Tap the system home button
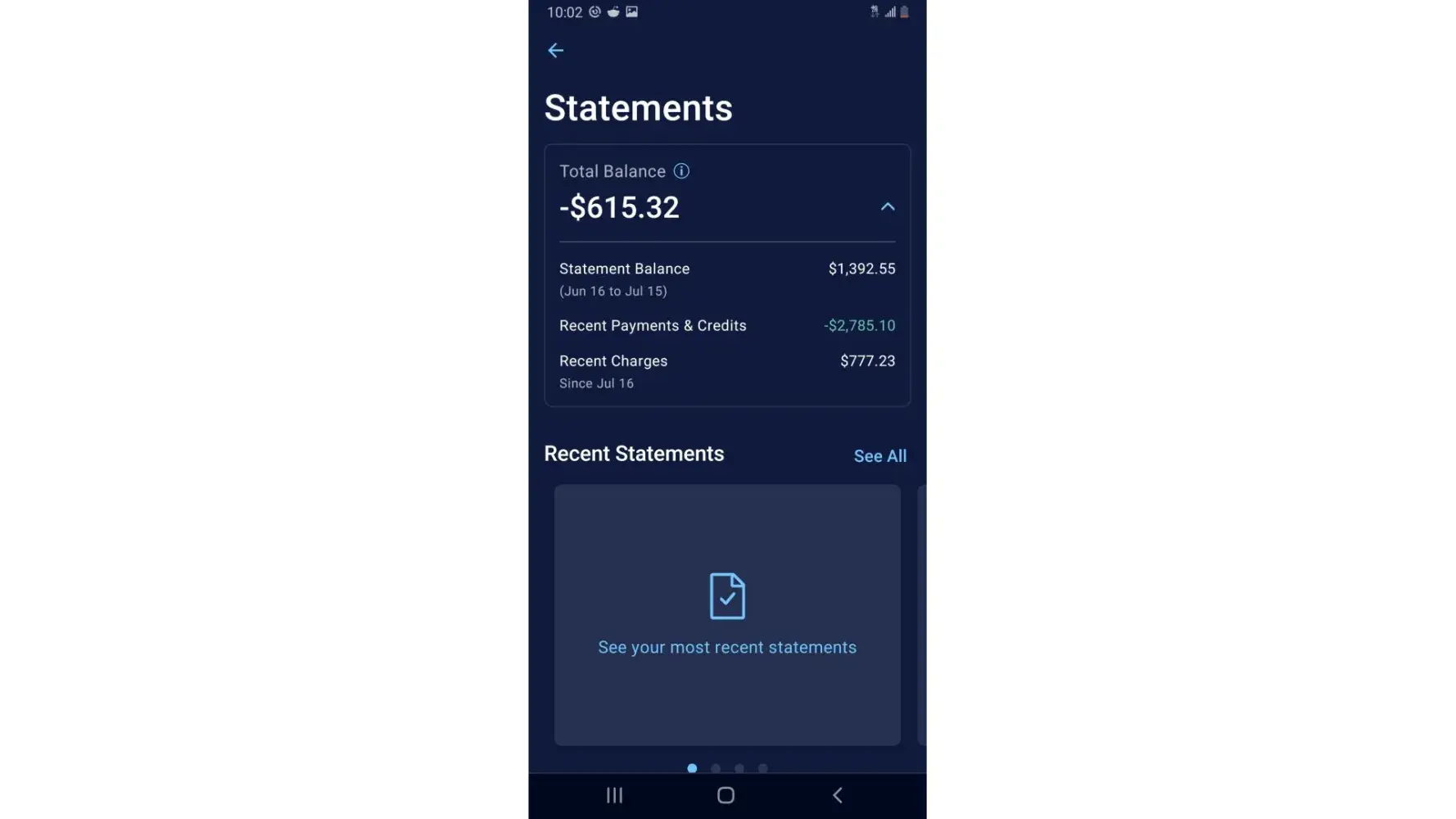Screen dimensions: 1456x819 pos(726,795)
